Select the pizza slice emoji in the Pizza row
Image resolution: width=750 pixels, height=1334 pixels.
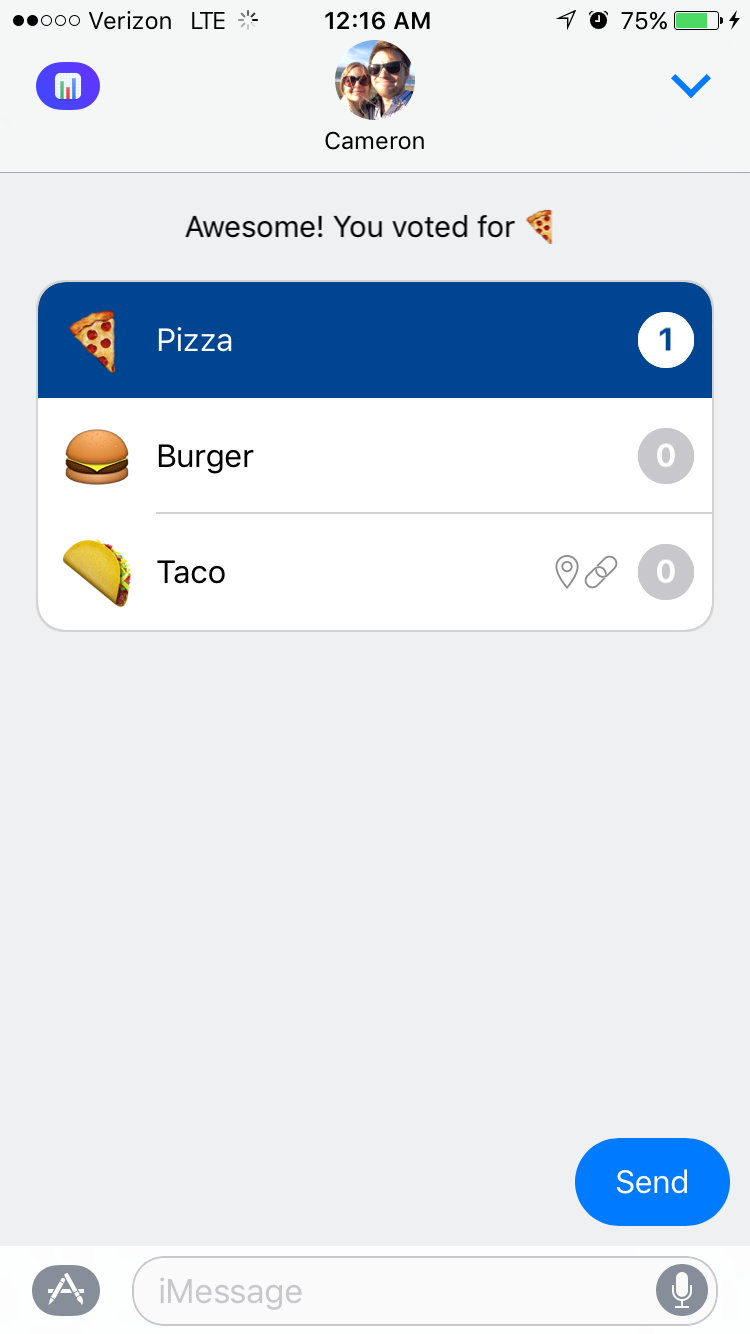click(96, 339)
